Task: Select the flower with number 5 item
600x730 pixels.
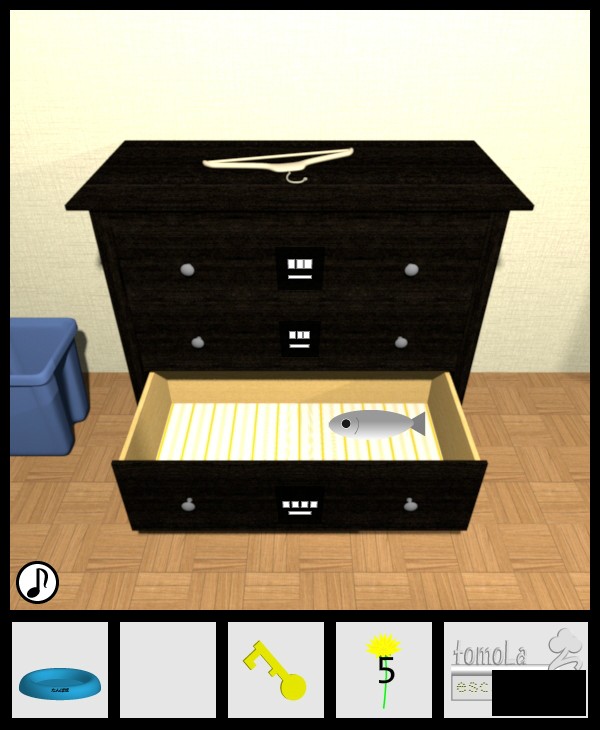Action: point(383,669)
